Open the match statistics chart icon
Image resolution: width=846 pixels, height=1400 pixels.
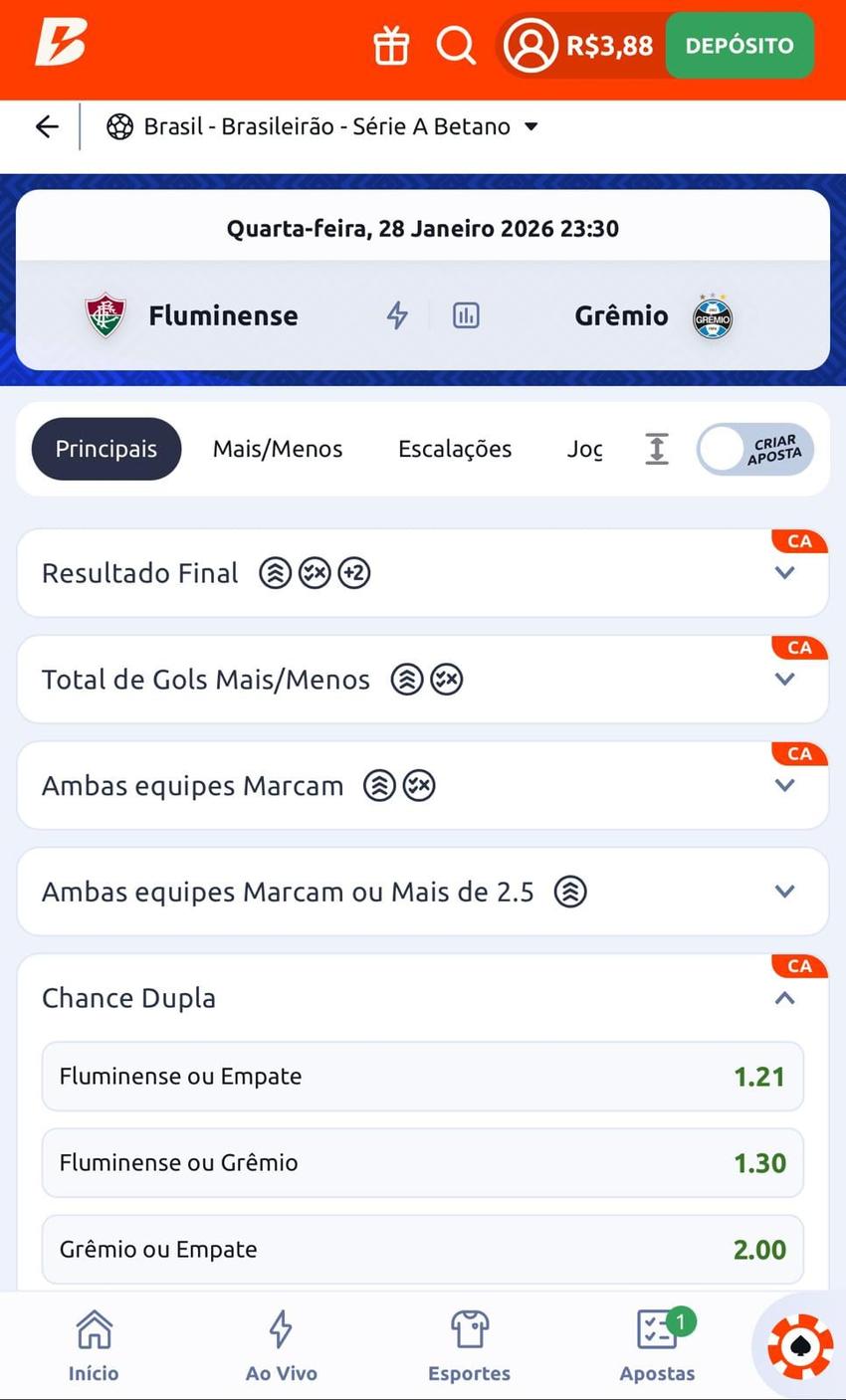click(465, 315)
